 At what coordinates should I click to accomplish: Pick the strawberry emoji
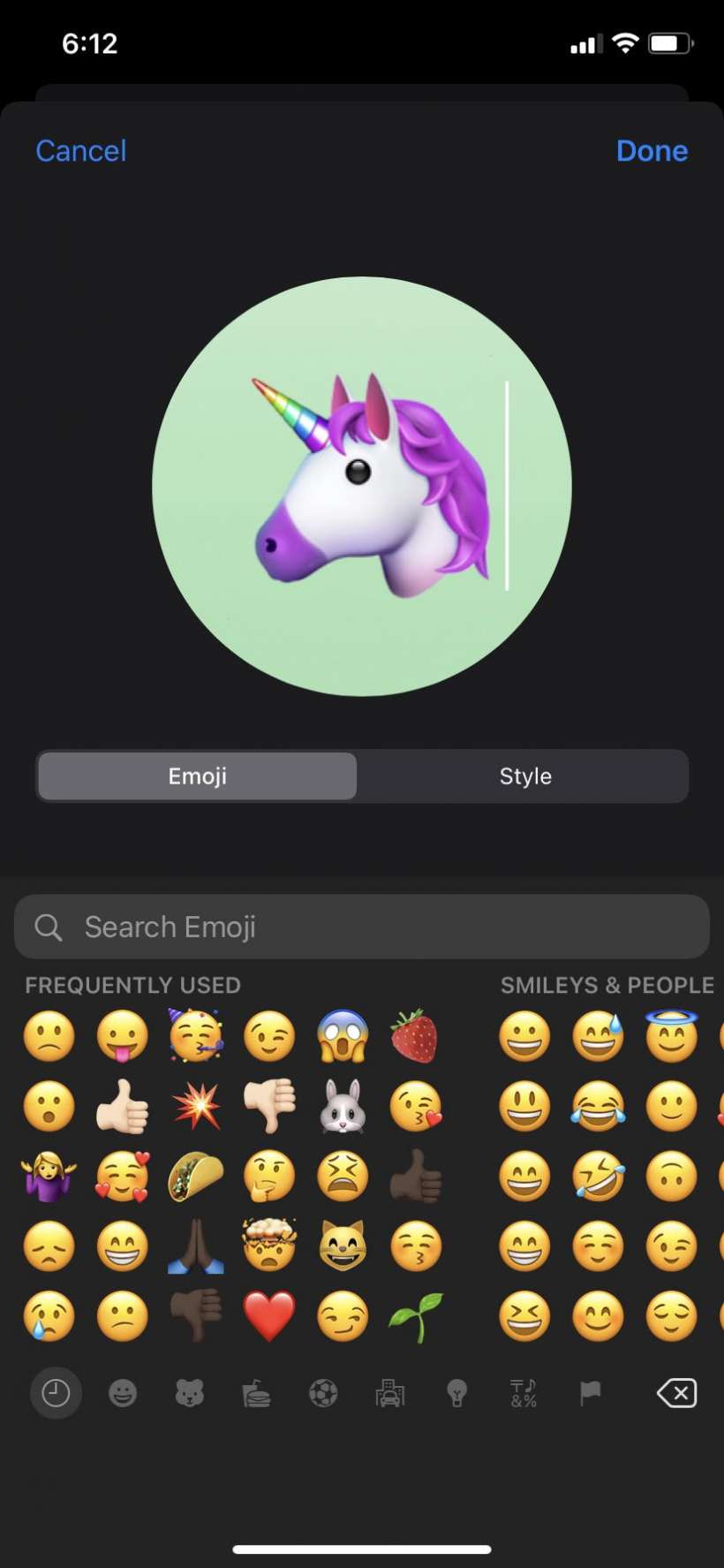[415, 1036]
